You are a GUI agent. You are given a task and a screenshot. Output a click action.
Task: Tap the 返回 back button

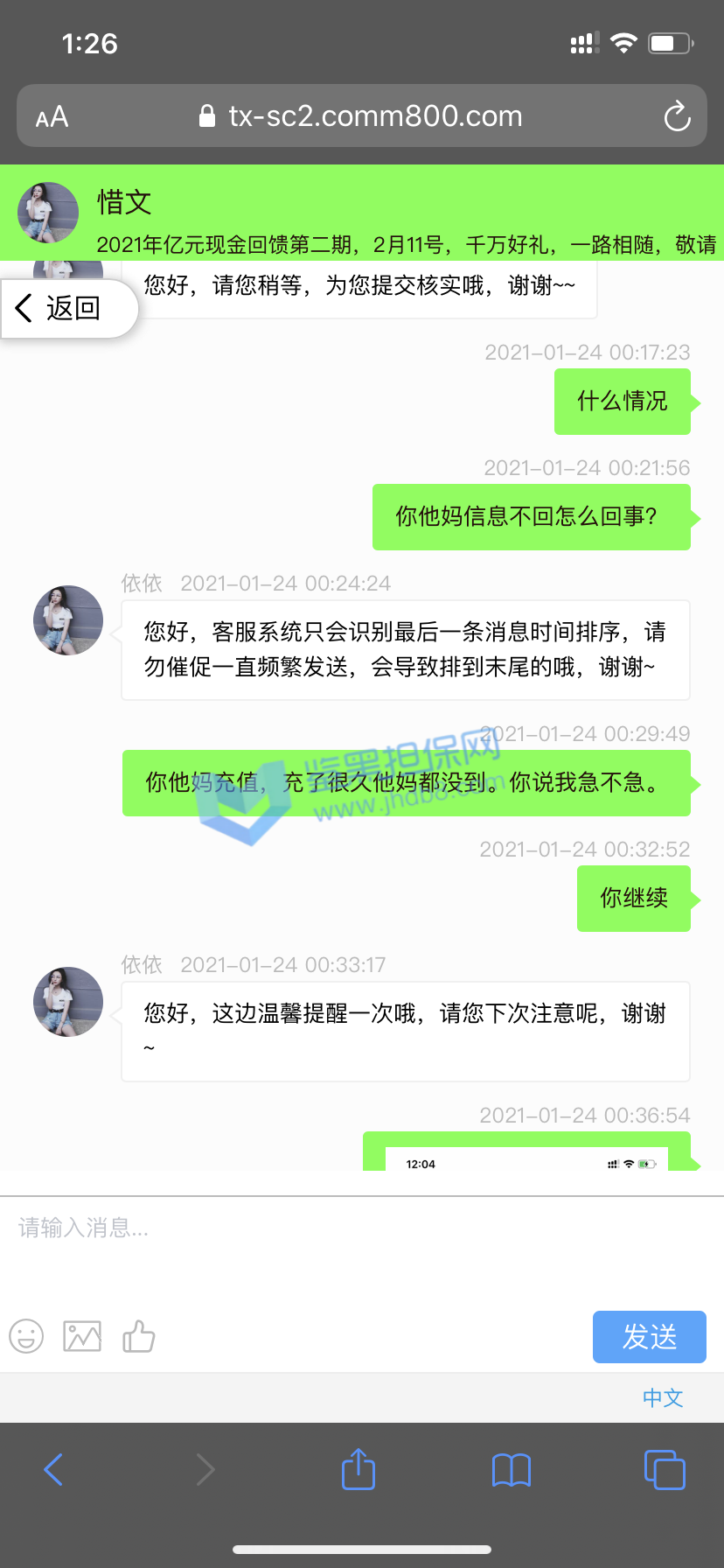tap(61, 308)
